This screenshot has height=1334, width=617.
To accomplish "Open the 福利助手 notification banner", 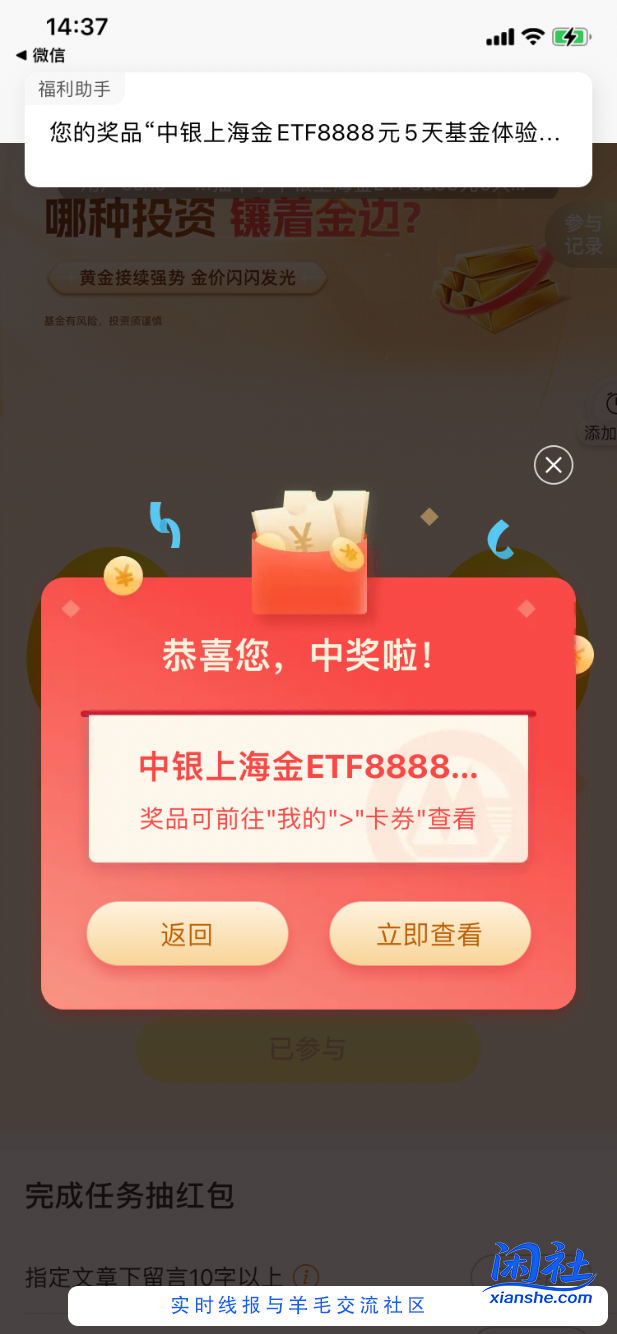I will [308, 130].
